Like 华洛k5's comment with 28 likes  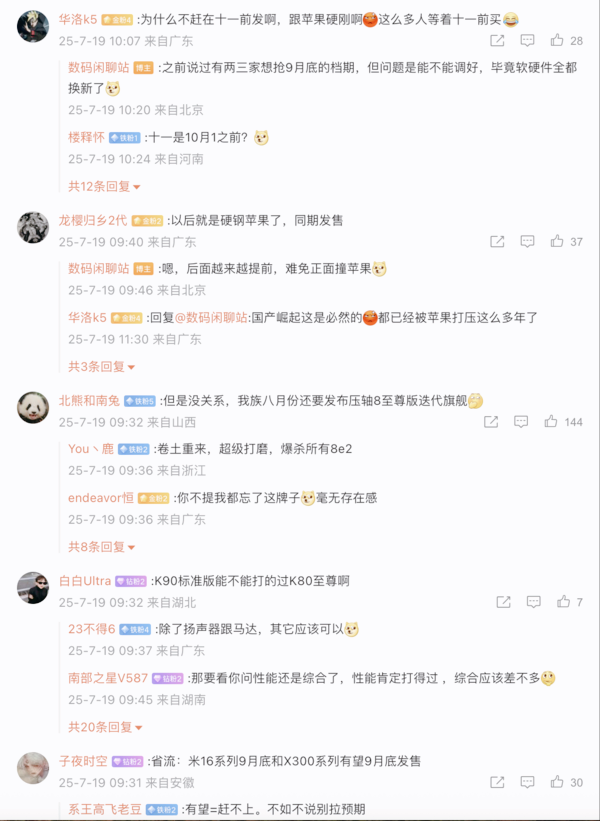point(557,41)
